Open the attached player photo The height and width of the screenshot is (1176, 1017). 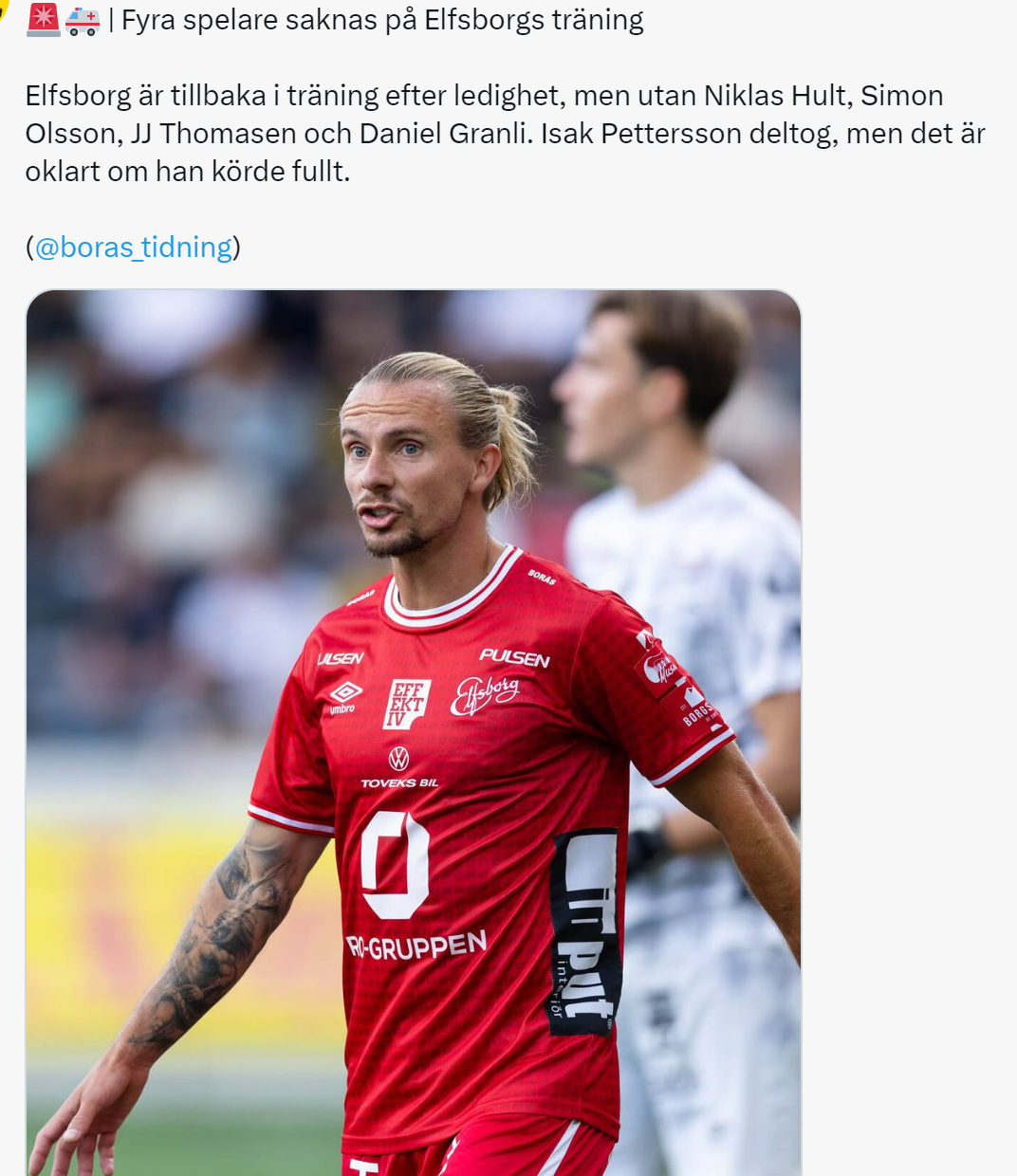point(414,730)
